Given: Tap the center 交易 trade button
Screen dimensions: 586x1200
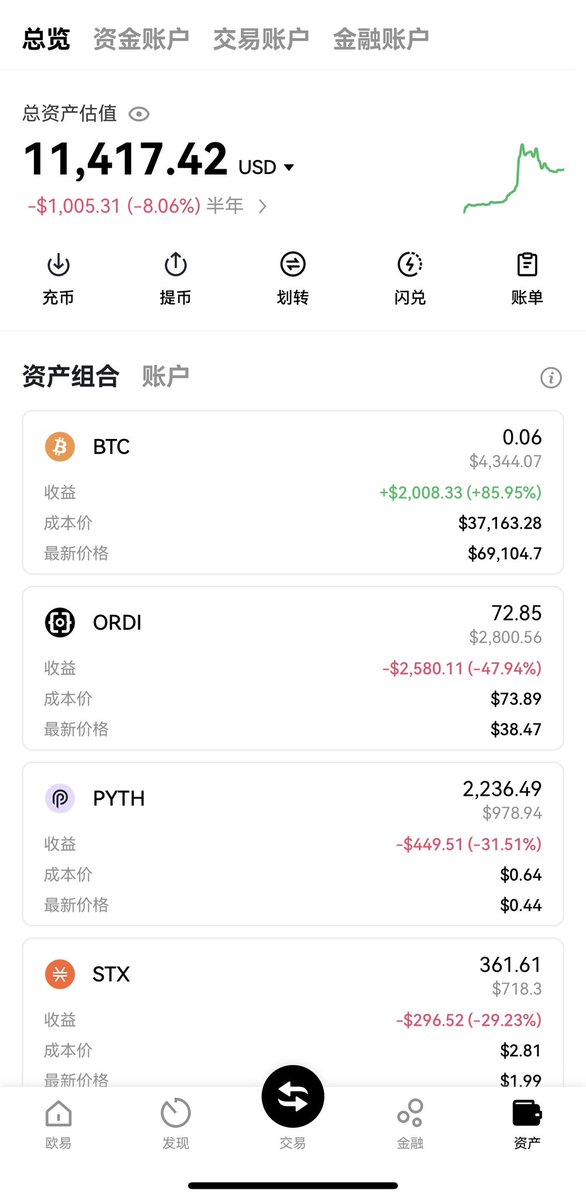Looking at the screenshot, I should [293, 1097].
